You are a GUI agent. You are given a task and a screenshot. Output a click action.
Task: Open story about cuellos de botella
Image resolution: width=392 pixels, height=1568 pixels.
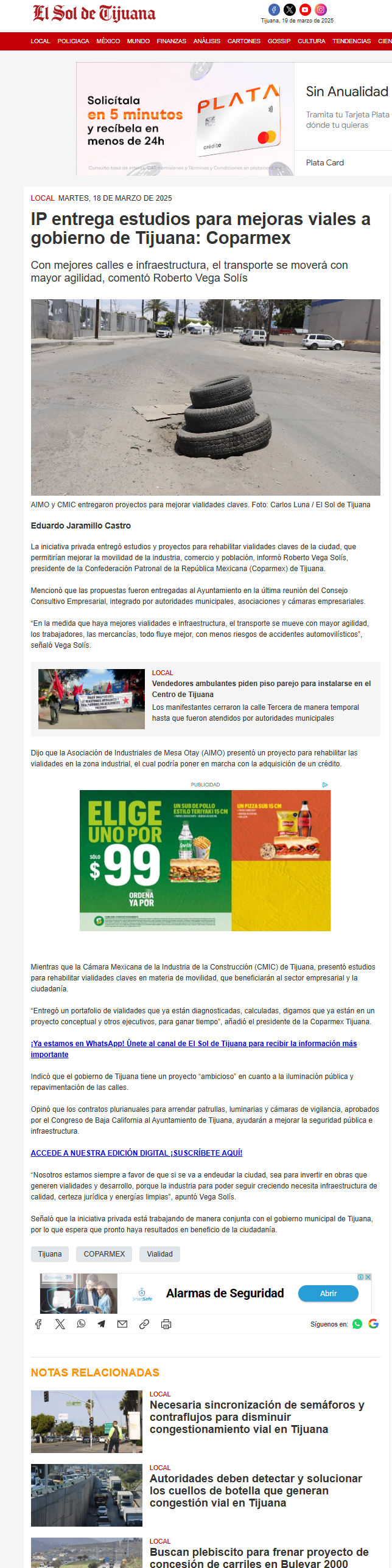(x=256, y=1490)
